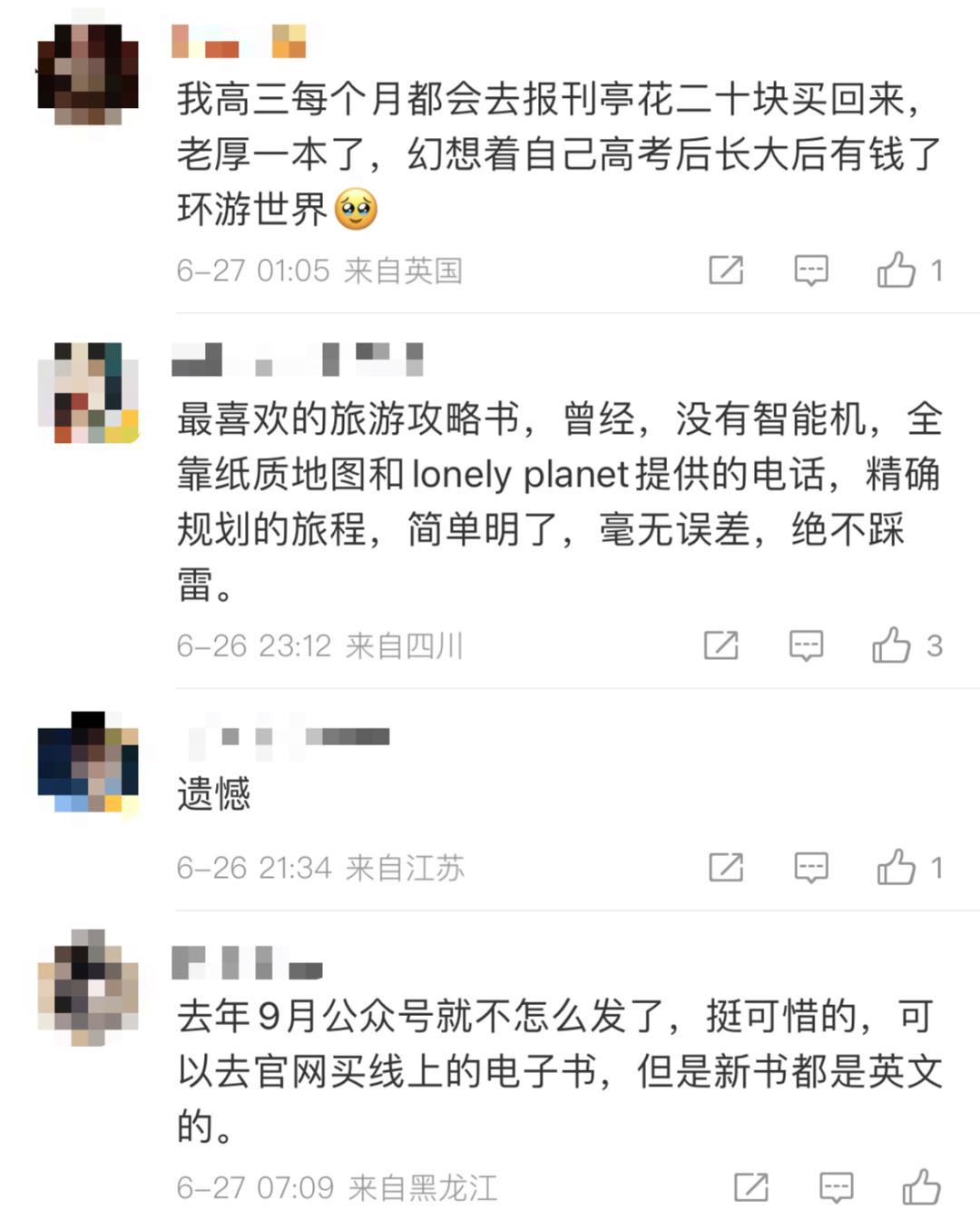Repost the comment from 黑龙江
This screenshot has width=980, height=1221.
coord(750,1187)
